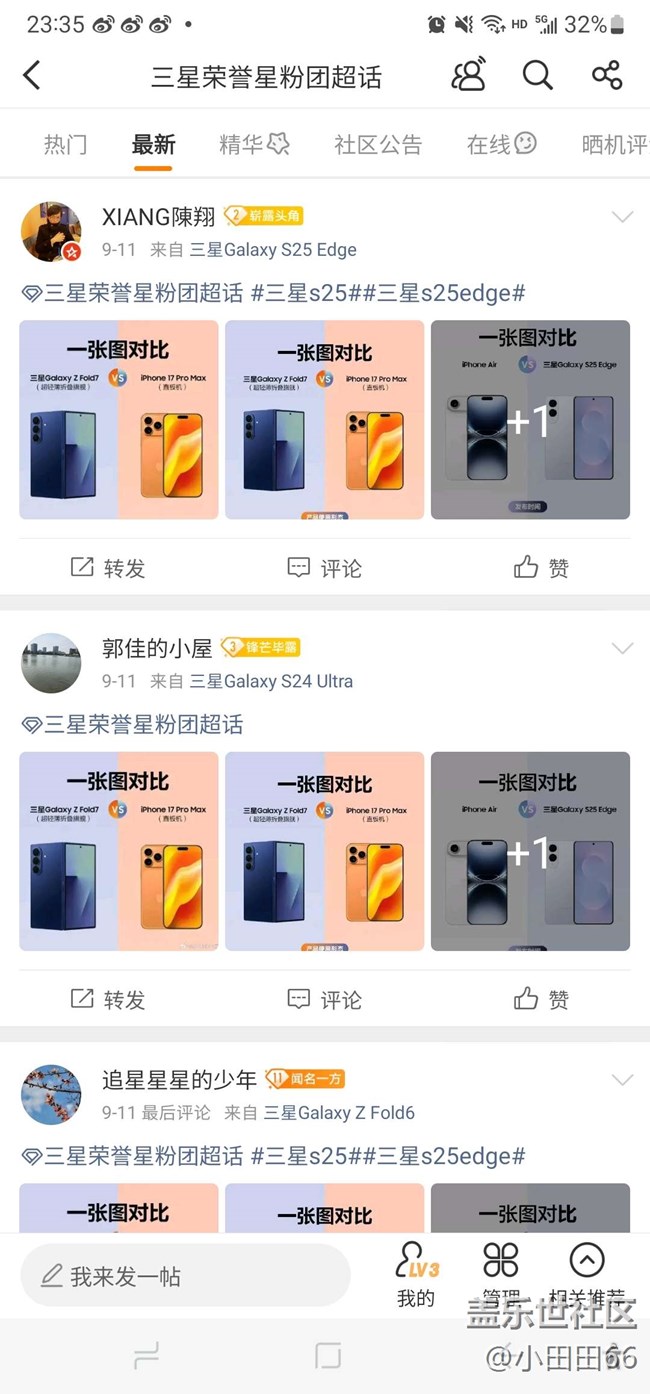Switch to the 热门 tab
The height and width of the screenshot is (1394, 650).
click(x=65, y=145)
